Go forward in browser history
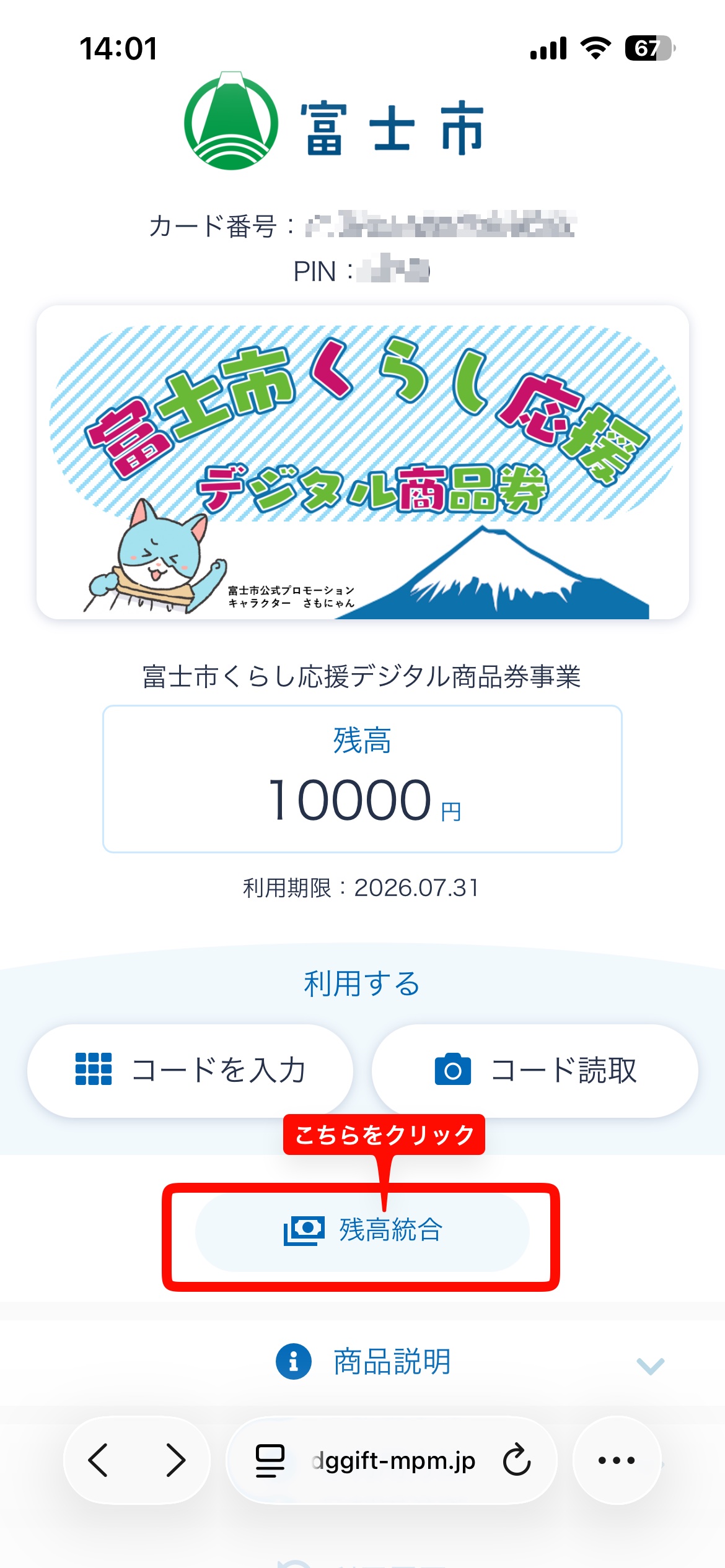The height and width of the screenshot is (1568, 725). [x=176, y=1460]
